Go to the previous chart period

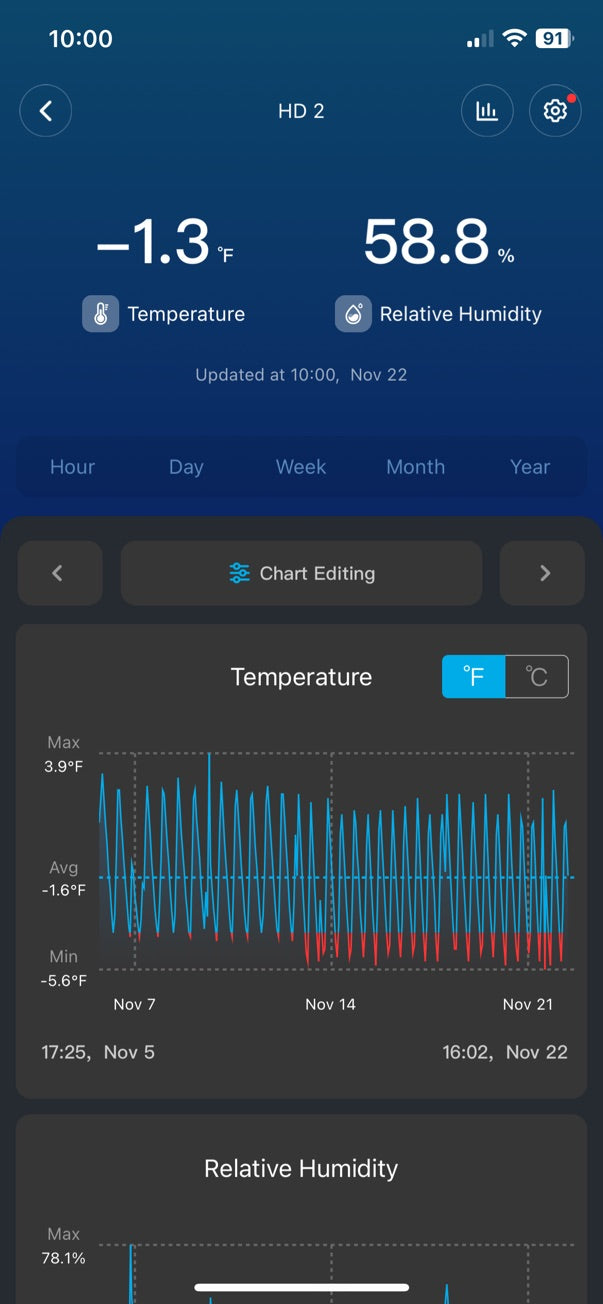point(59,573)
